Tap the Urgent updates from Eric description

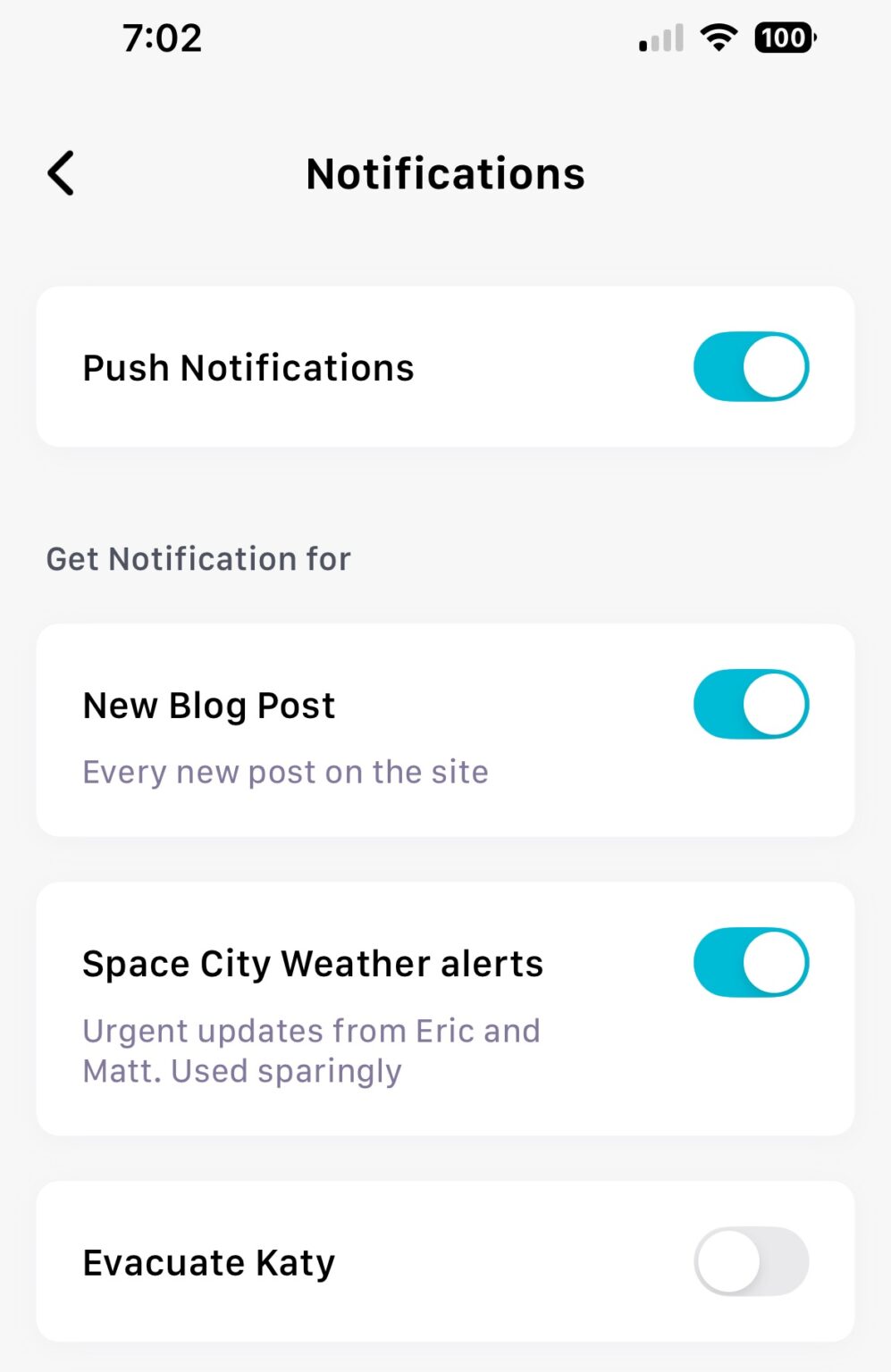pos(311,1050)
